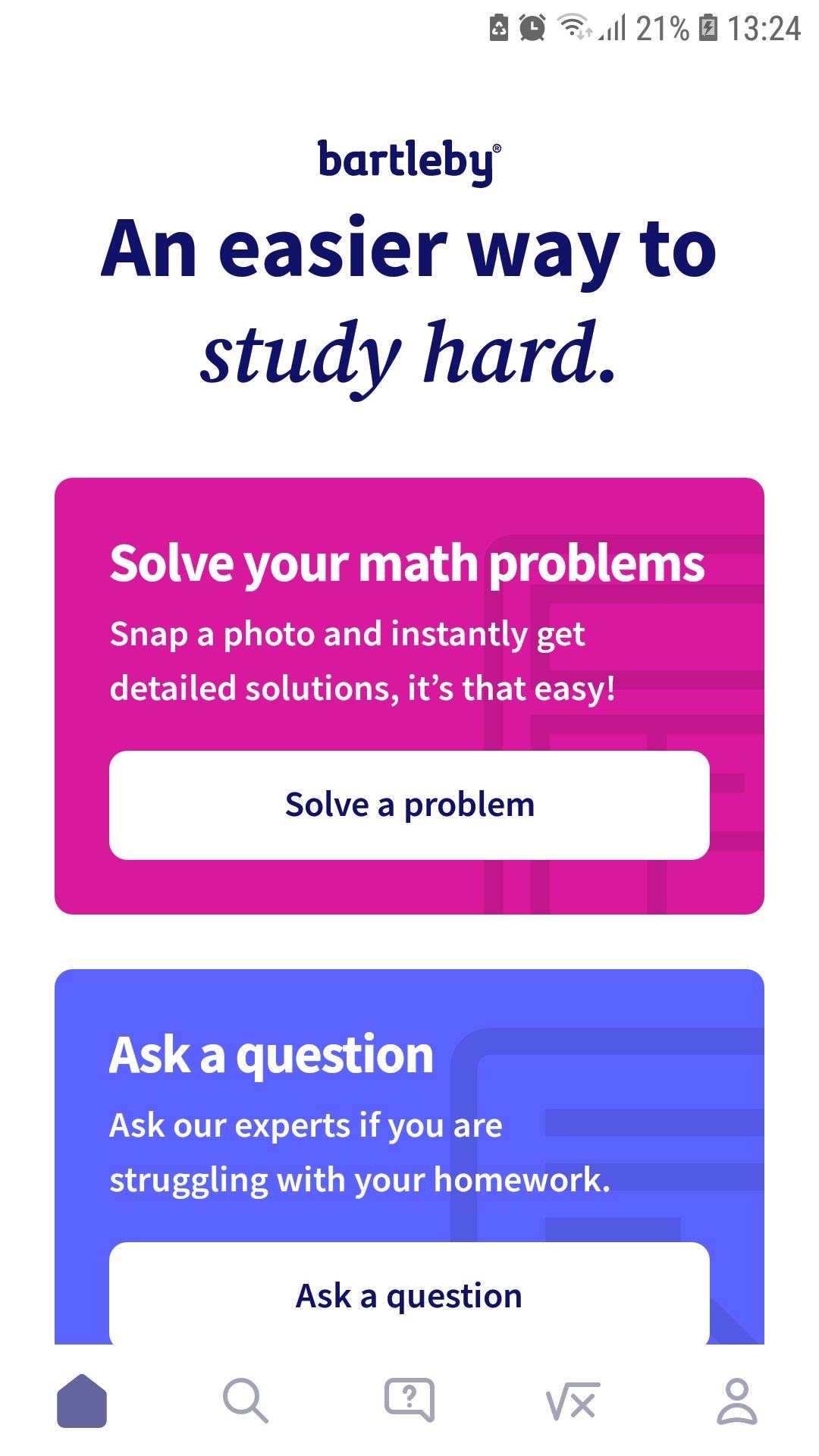The height and width of the screenshot is (1456, 819).
Task: Tap the Ask a question button
Action: [409, 1294]
